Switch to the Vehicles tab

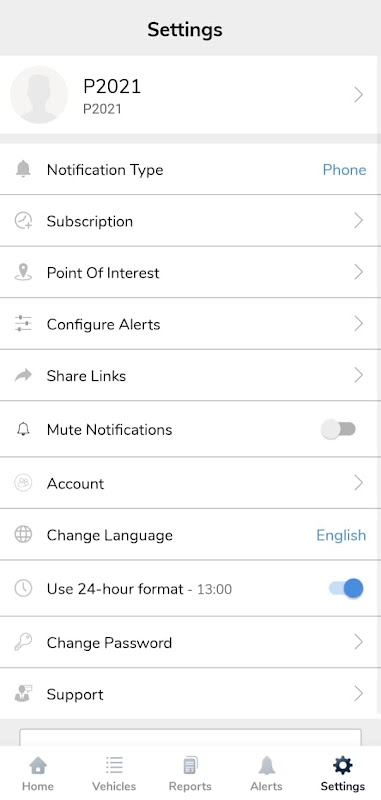click(x=114, y=773)
